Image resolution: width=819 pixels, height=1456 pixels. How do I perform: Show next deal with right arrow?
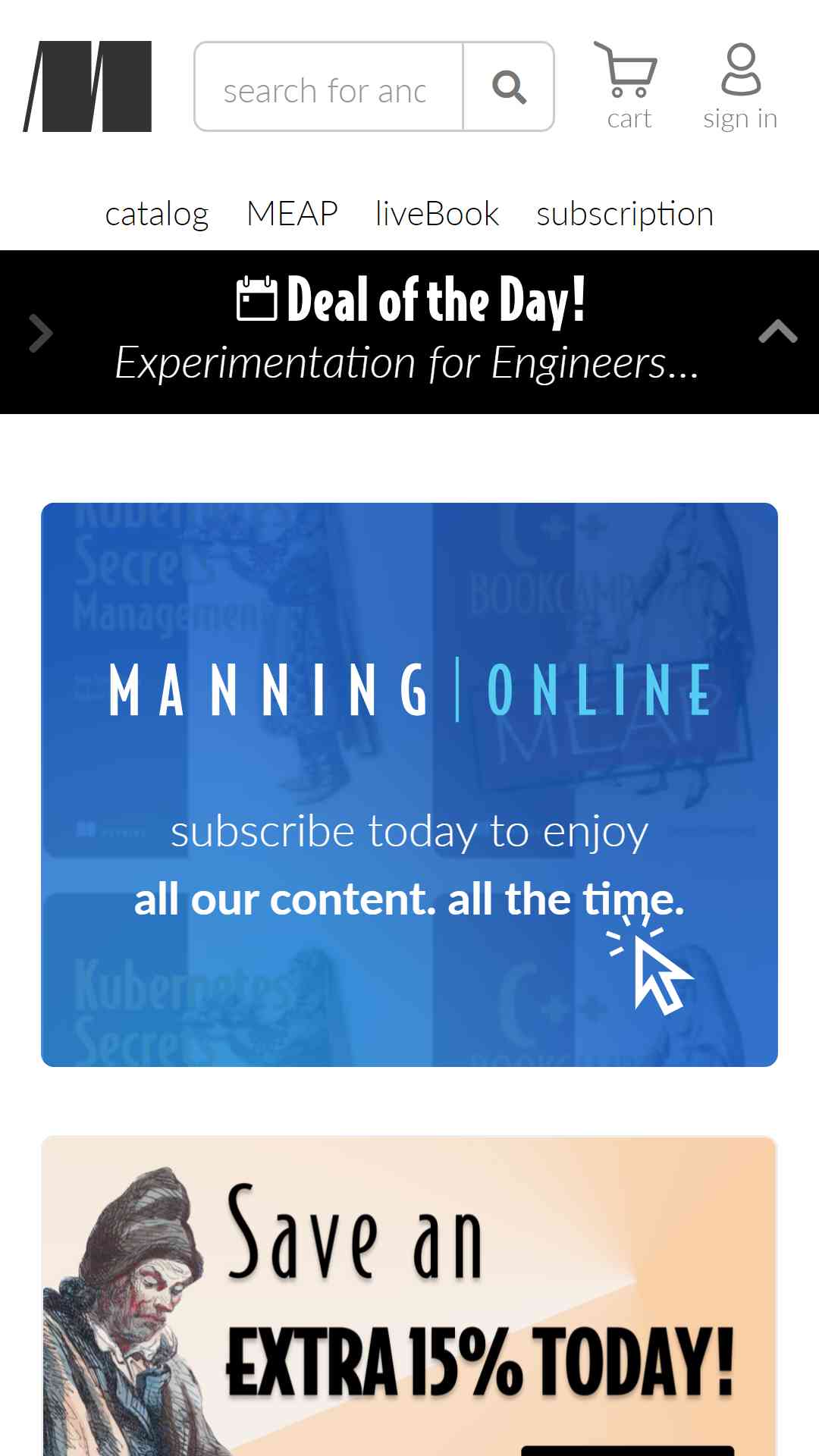point(40,334)
